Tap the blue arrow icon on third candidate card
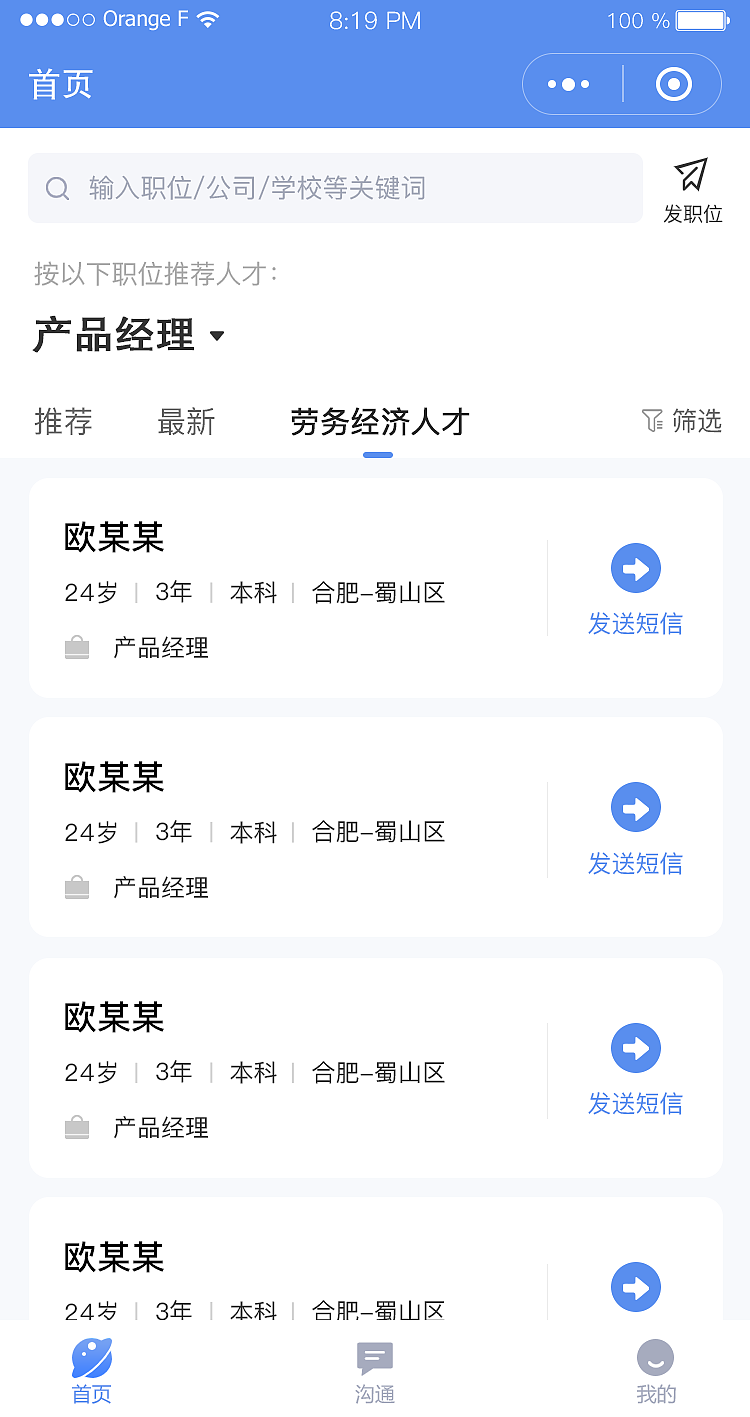 coord(636,1047)
